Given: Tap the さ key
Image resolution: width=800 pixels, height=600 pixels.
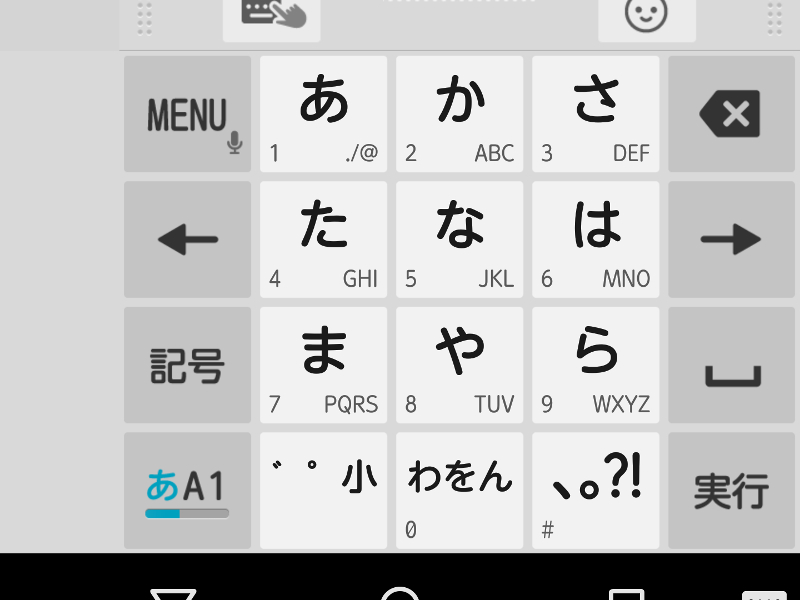Looking at the screenshot, I should [595, 113].
